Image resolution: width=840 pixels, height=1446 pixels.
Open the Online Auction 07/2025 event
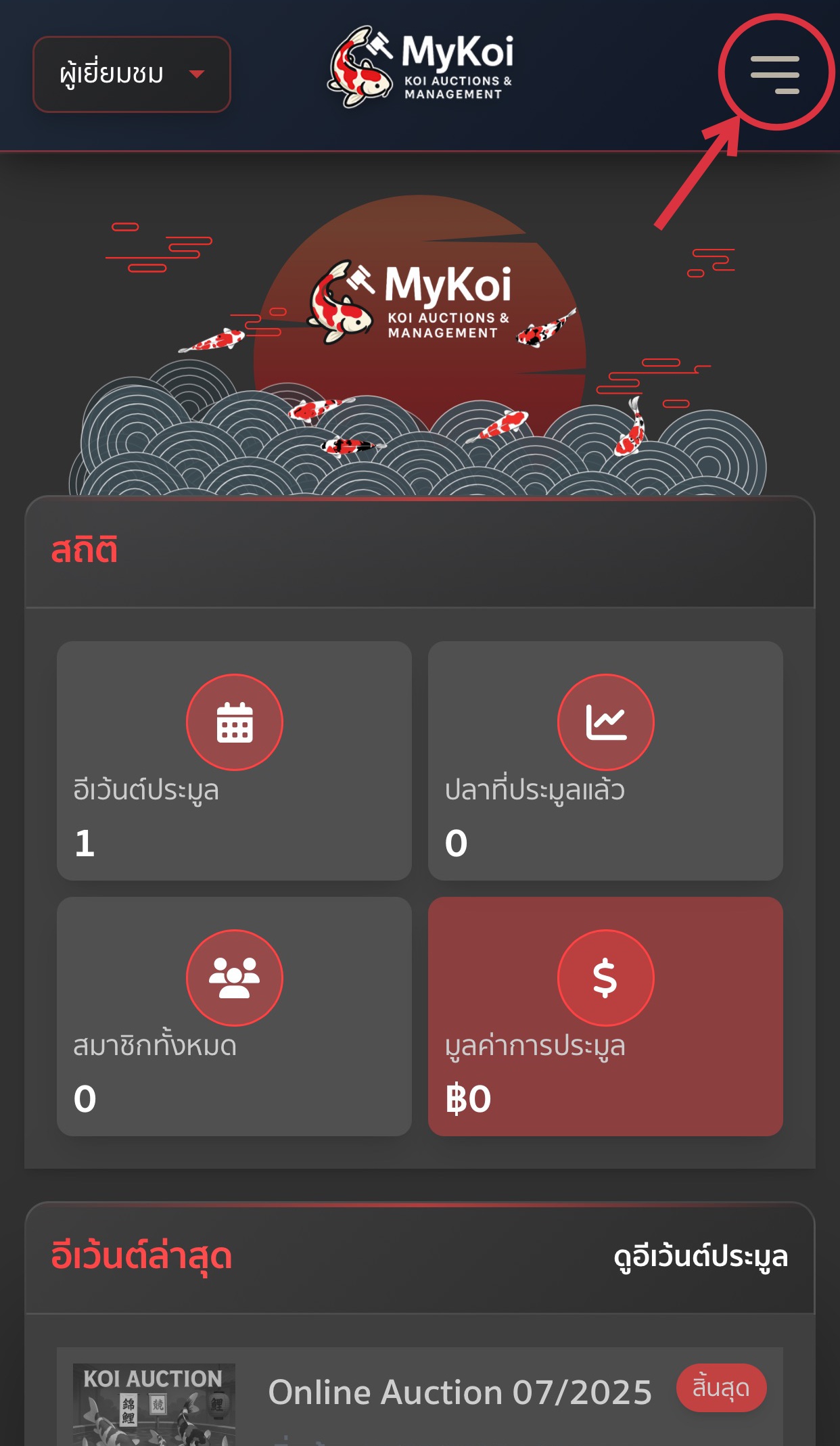tap(460, 1392)
